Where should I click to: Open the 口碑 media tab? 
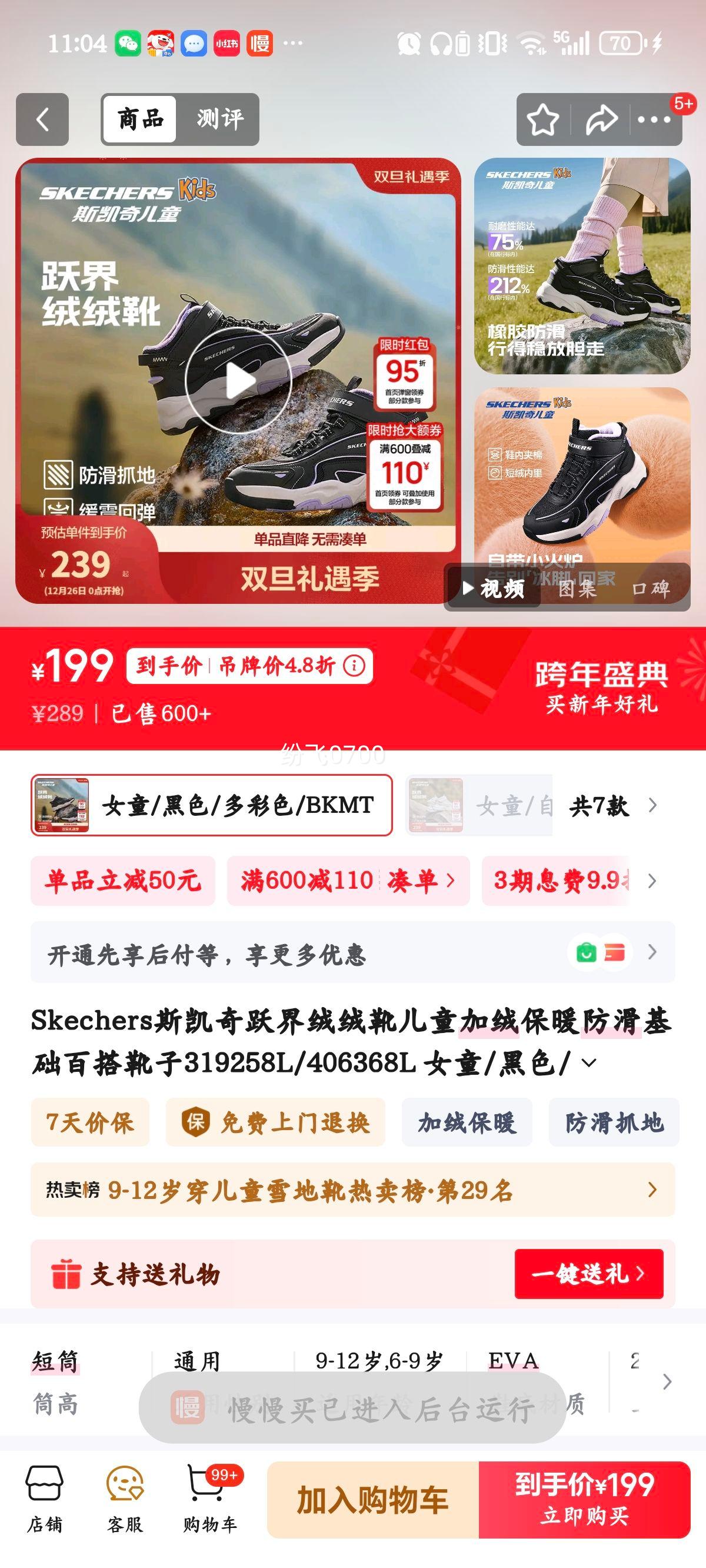tap(651, 589)
